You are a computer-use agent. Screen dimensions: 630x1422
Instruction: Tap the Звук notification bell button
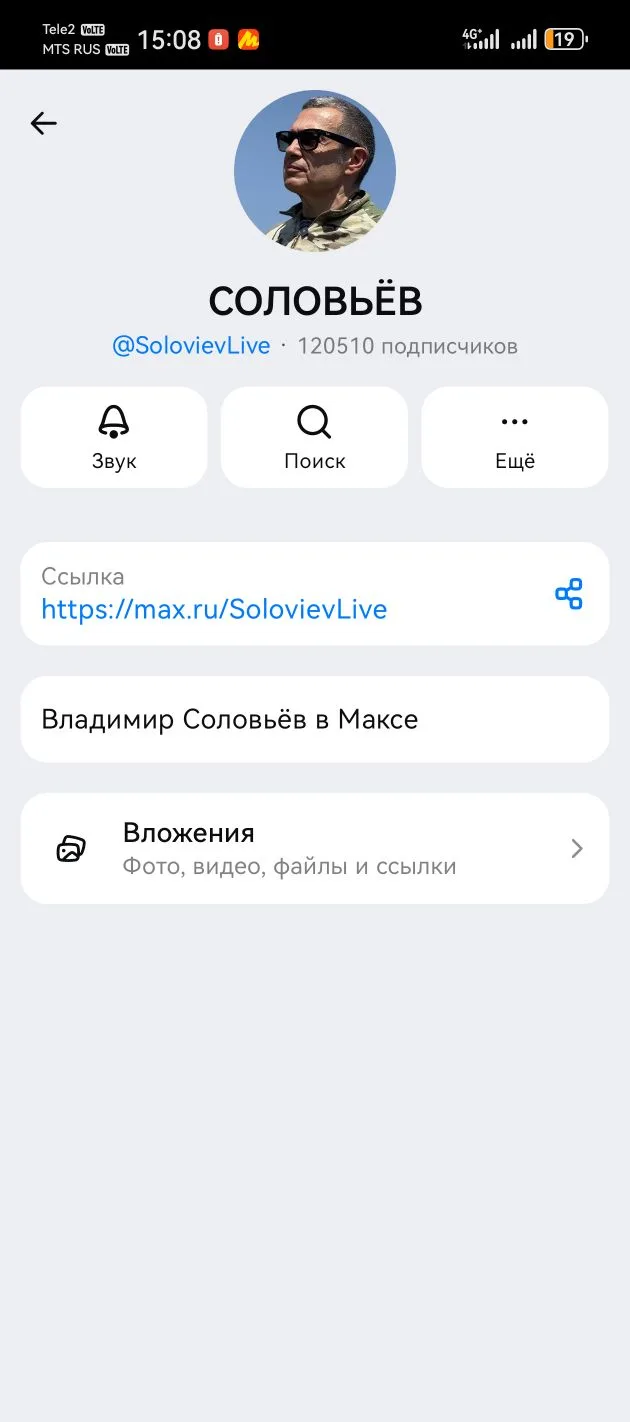point(114,438)
